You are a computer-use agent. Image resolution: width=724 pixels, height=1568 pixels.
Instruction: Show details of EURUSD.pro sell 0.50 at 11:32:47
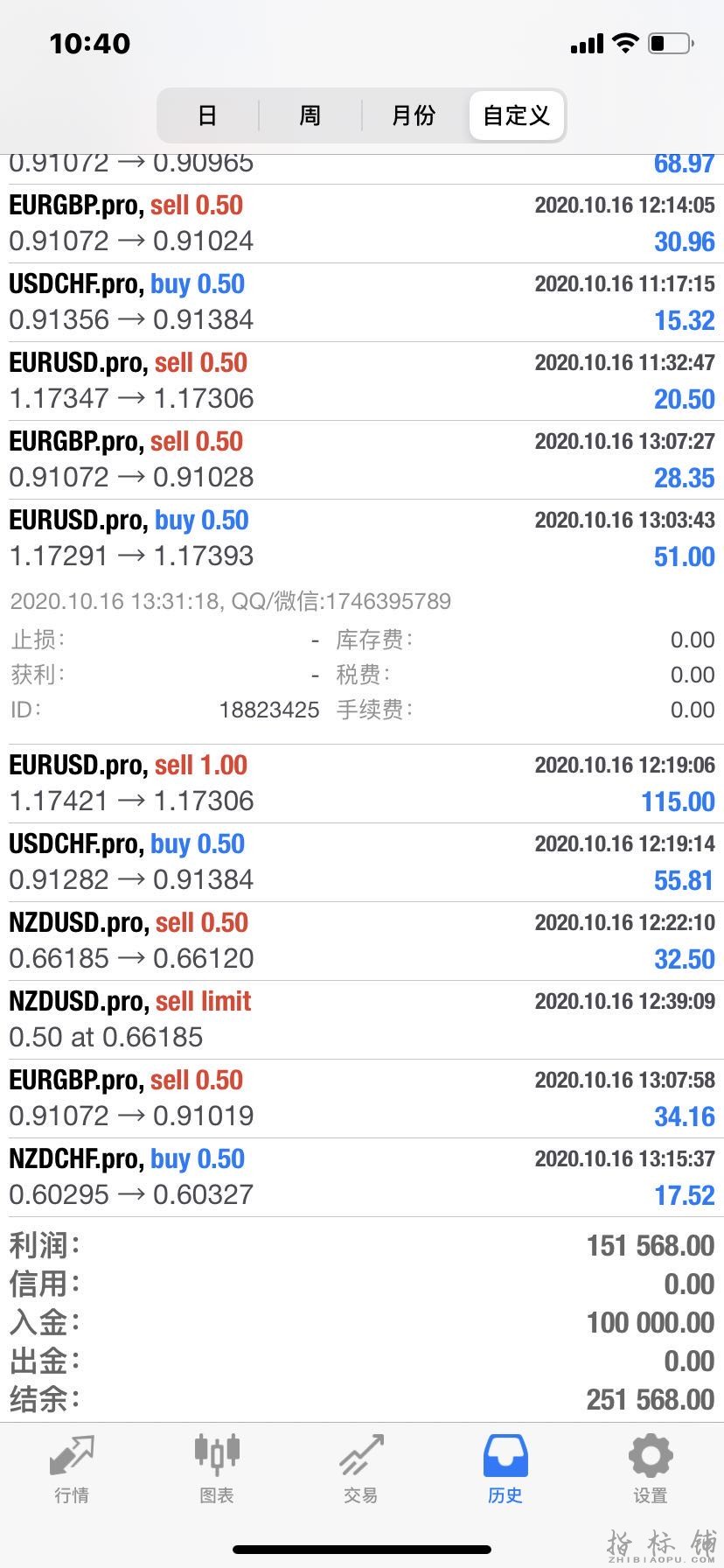click(362, 381)
